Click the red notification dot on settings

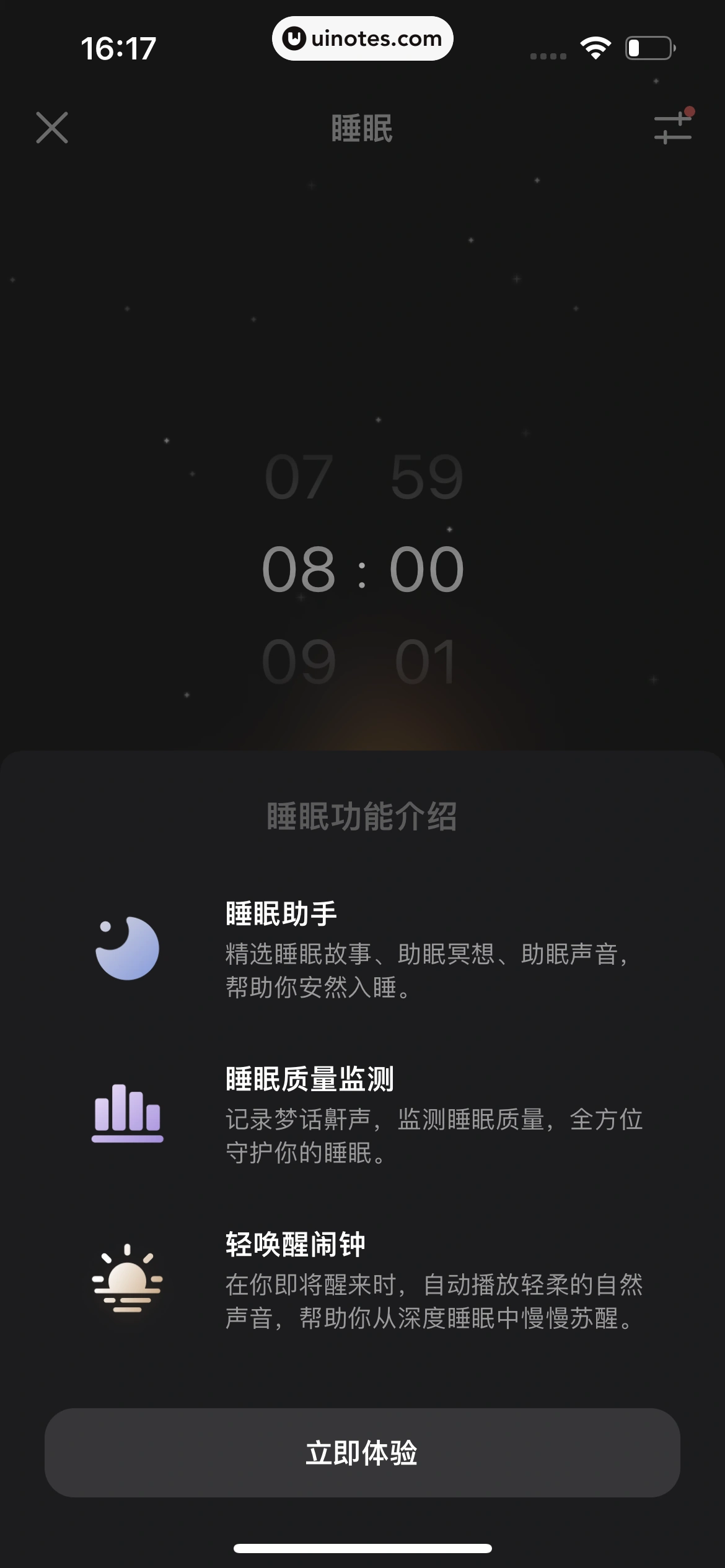tap(690, 111)
